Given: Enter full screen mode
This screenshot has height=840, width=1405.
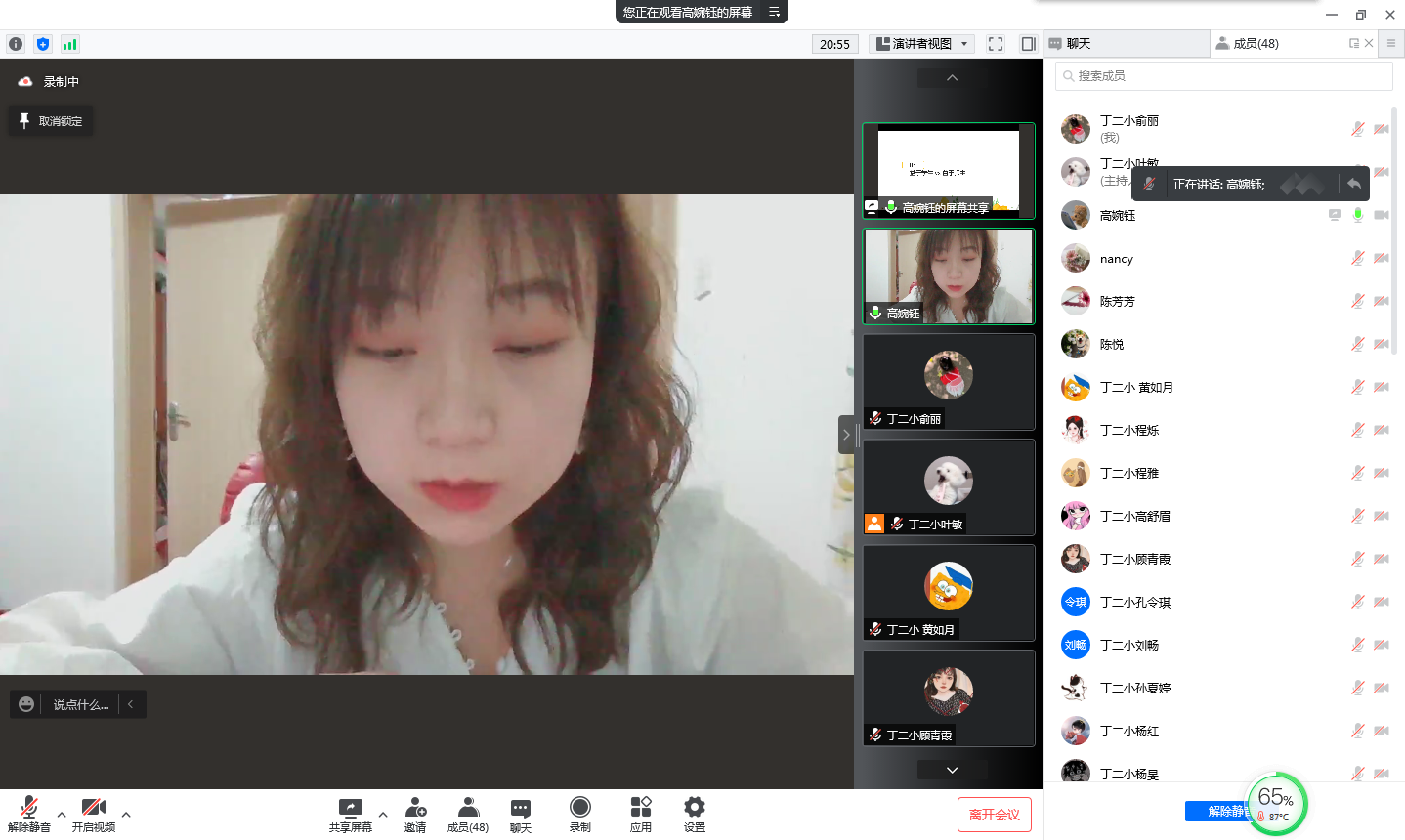Looking at the screenshot, I should pos(996,44).
